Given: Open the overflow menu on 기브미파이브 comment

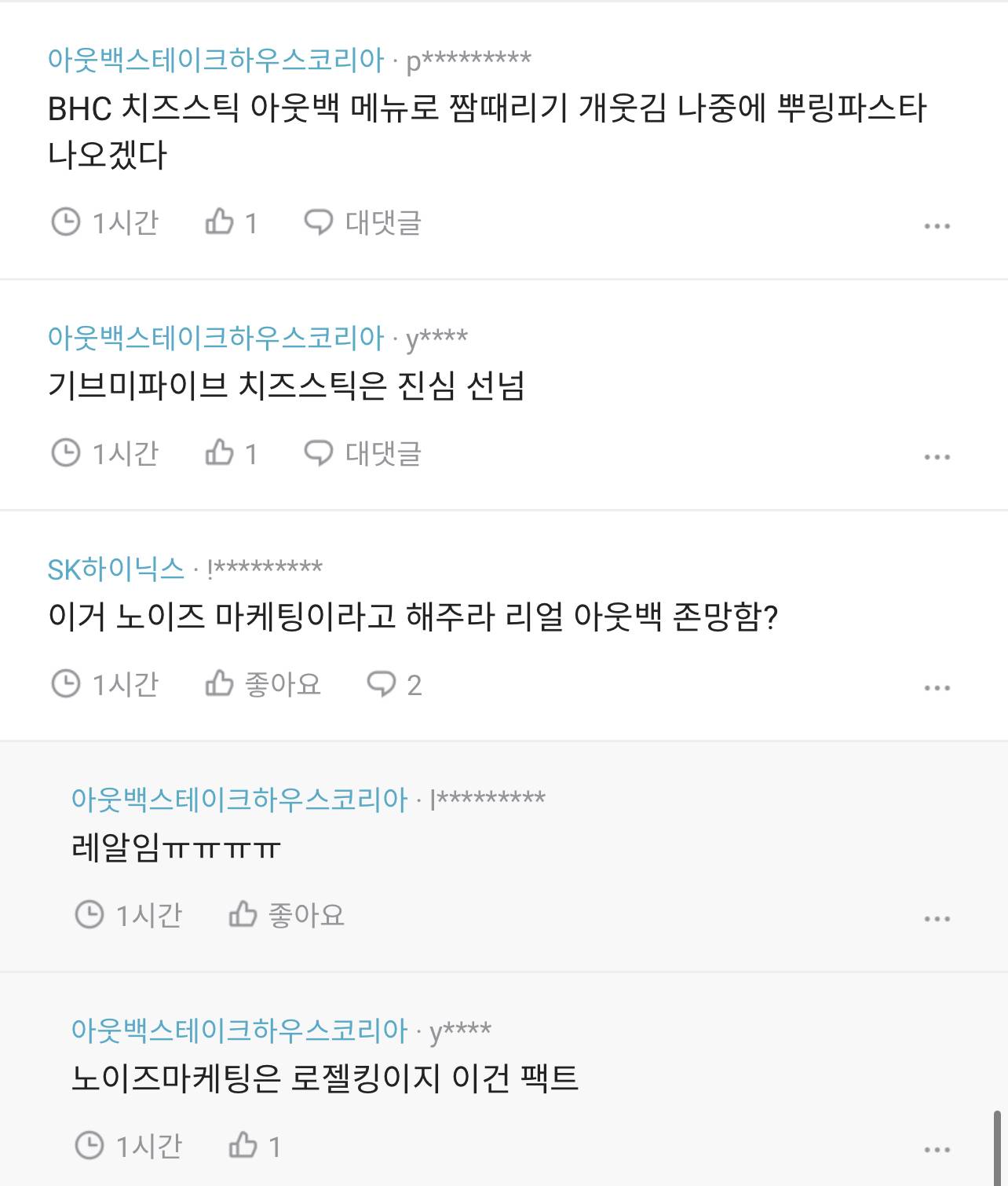Looking at the screenshot, I should click(x=937, y=457).
